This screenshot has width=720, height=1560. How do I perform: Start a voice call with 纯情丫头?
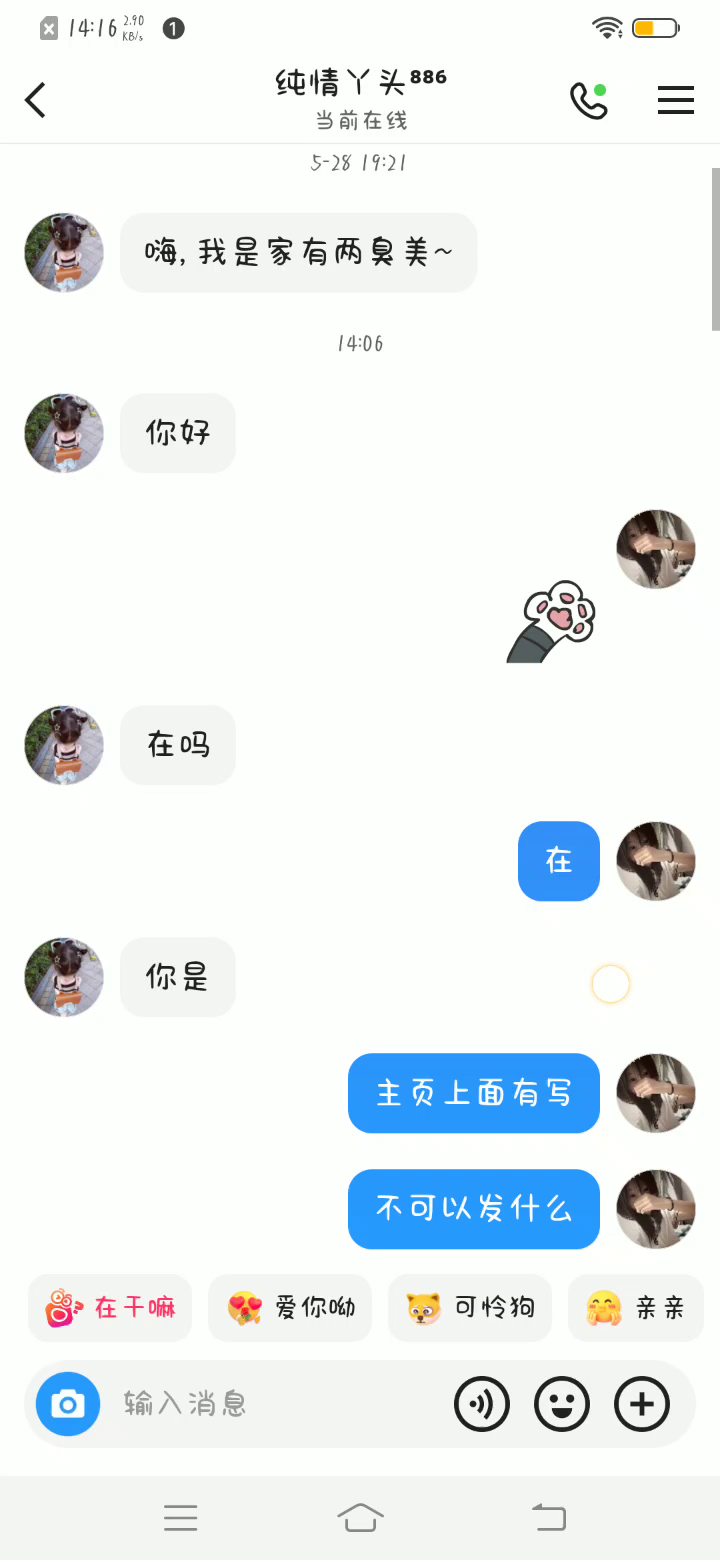[x=589, y=100]
